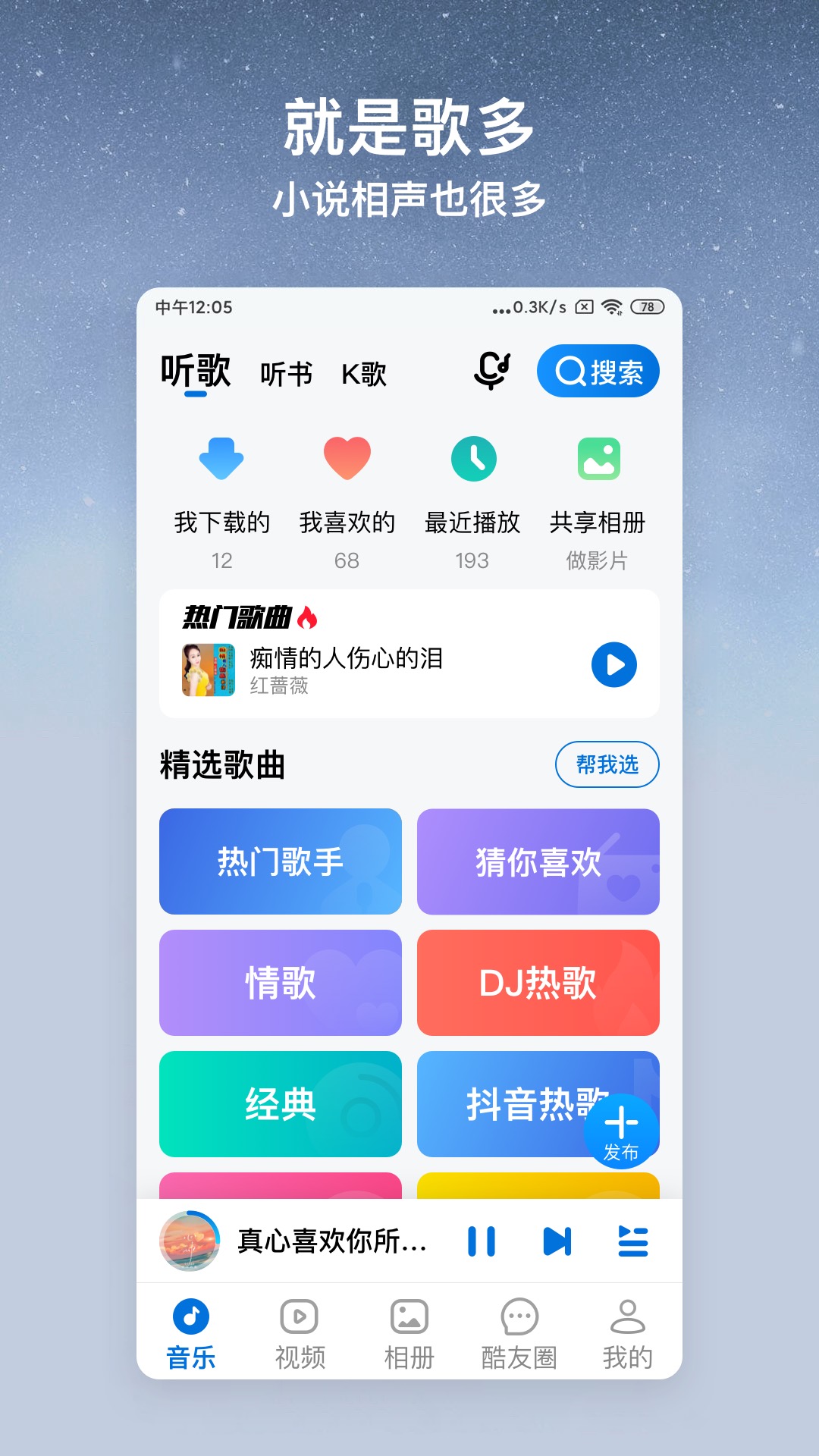Screen dimensions: 819x1456
Task: Click the 搜索 search button
Action: pyautogui.click(x=598, y=371)
